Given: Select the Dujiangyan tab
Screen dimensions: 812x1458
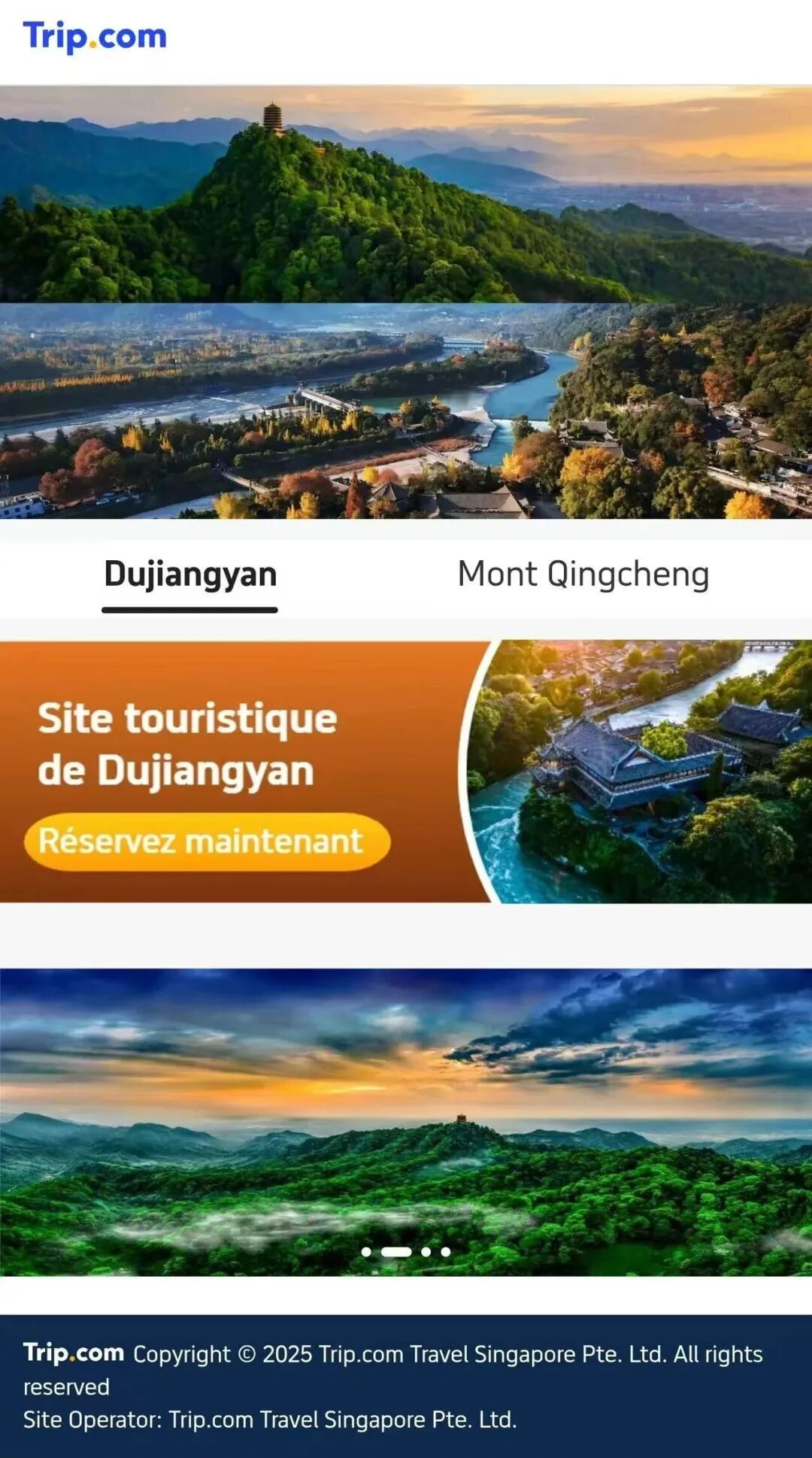Looking at the screenshot, I should click(190, 574).
